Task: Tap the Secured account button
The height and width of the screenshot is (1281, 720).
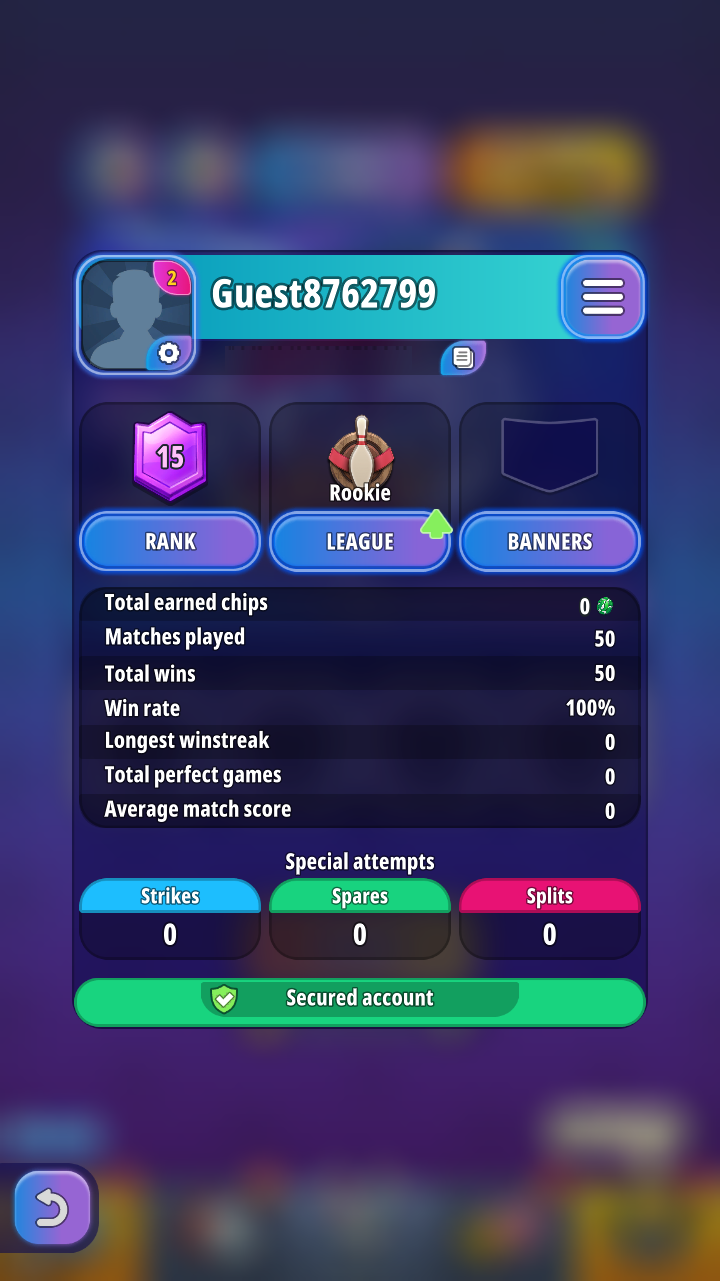Action: click(x=360, y=1000)
